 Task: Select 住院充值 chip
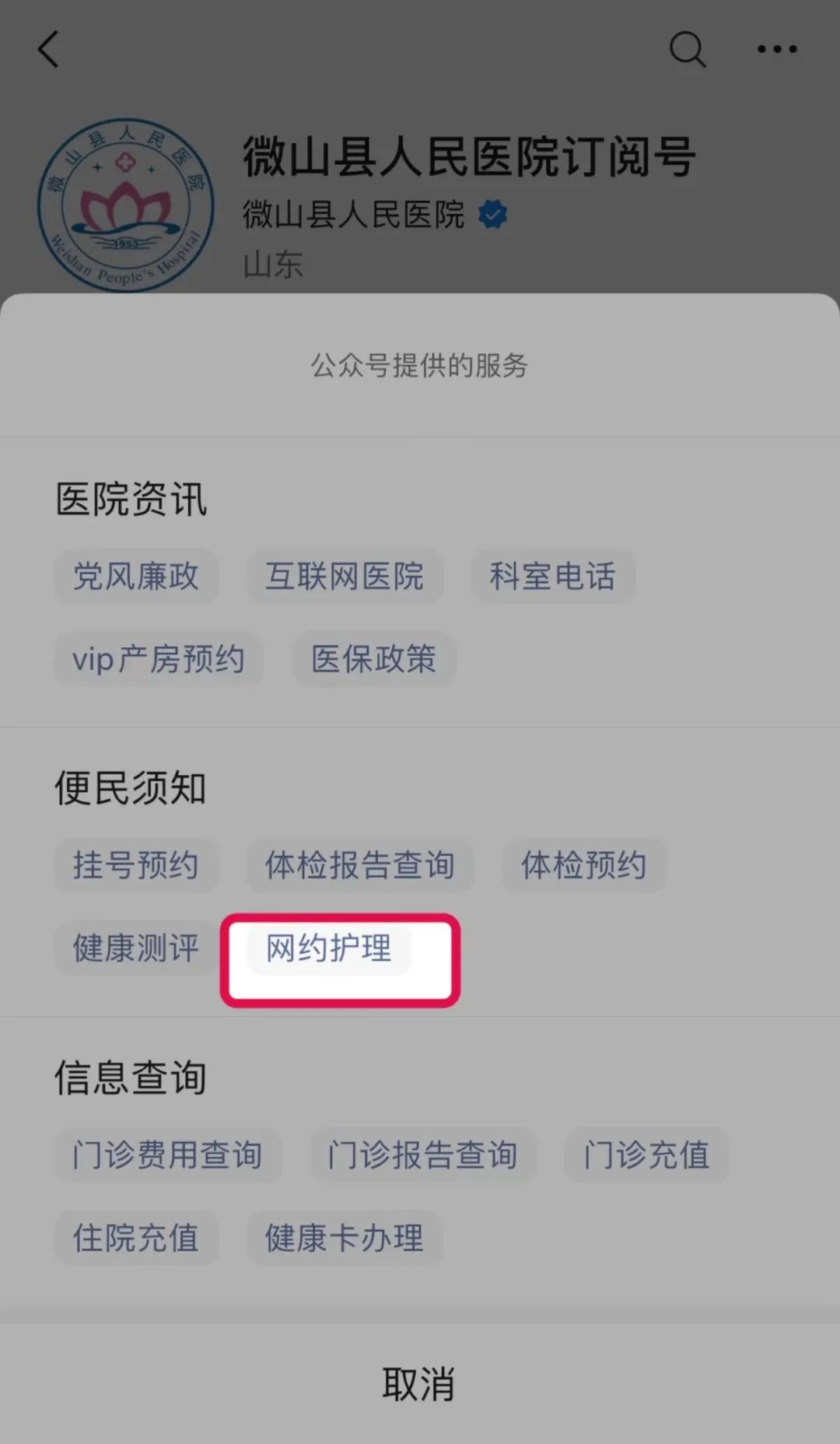click(x=136, y=1237)
